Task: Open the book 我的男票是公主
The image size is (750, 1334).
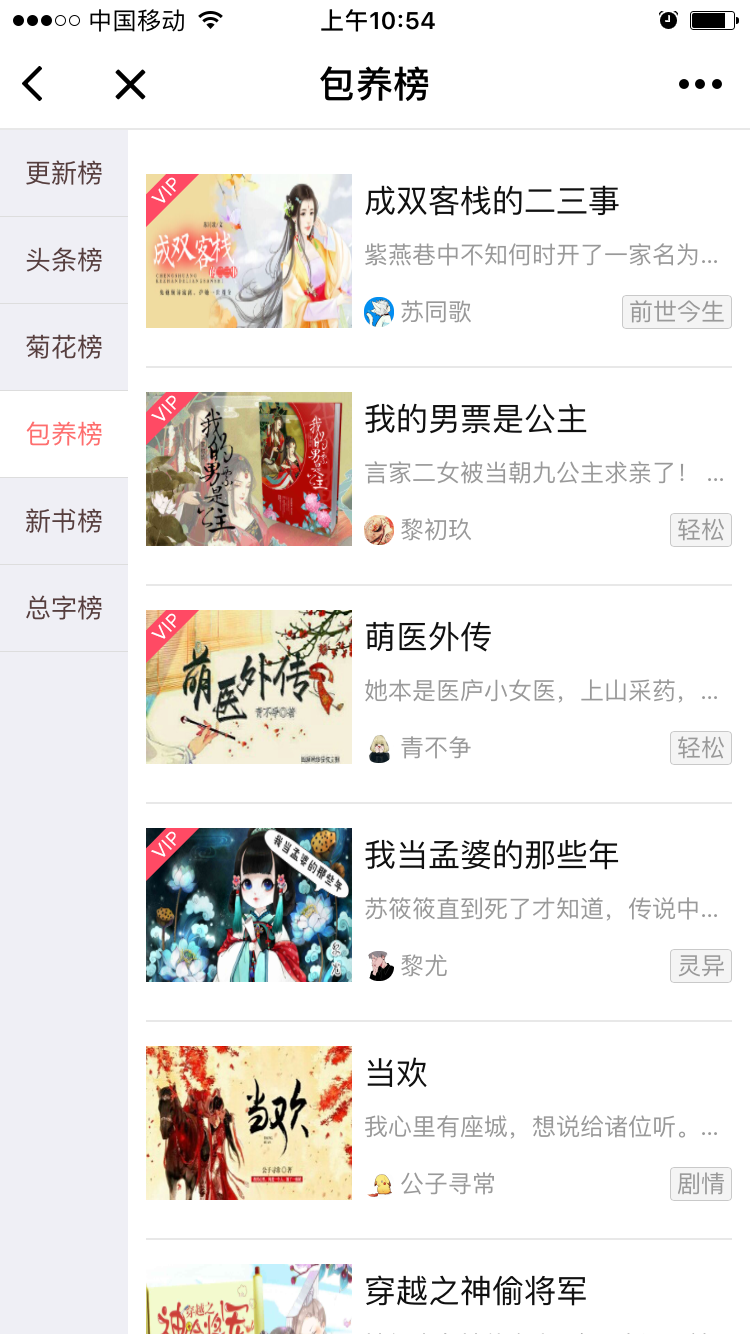Action: (x=475, y=419)
